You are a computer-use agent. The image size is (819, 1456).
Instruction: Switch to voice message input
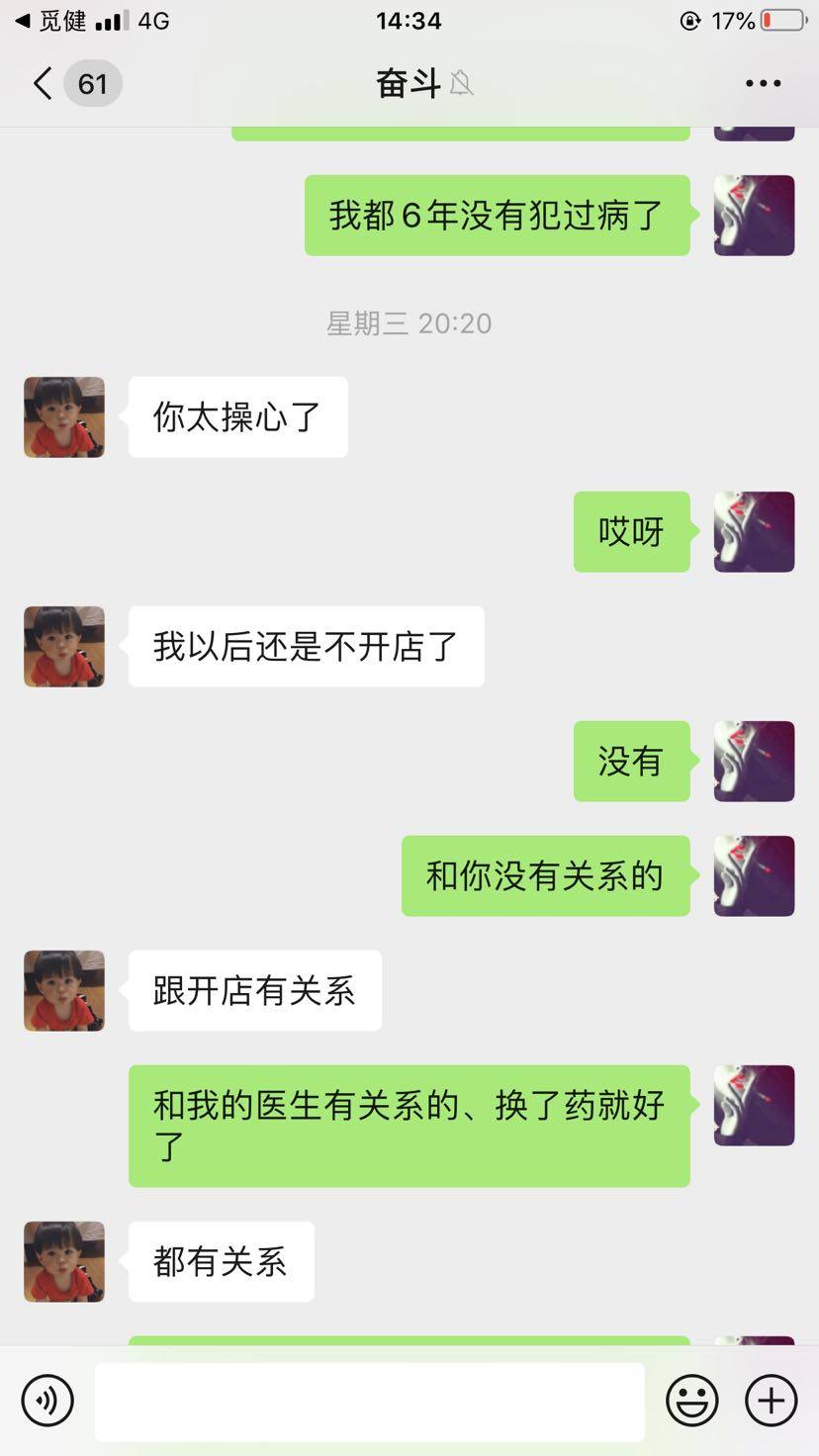tap(47, 1401)
